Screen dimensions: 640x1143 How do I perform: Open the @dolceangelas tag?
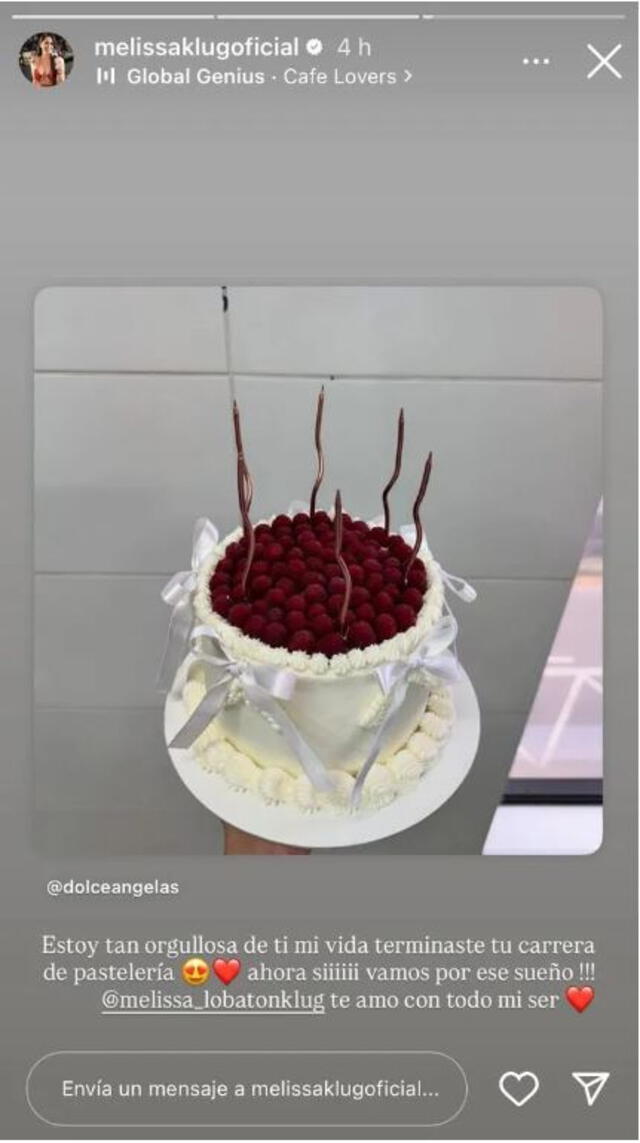[x=113, y=887]
